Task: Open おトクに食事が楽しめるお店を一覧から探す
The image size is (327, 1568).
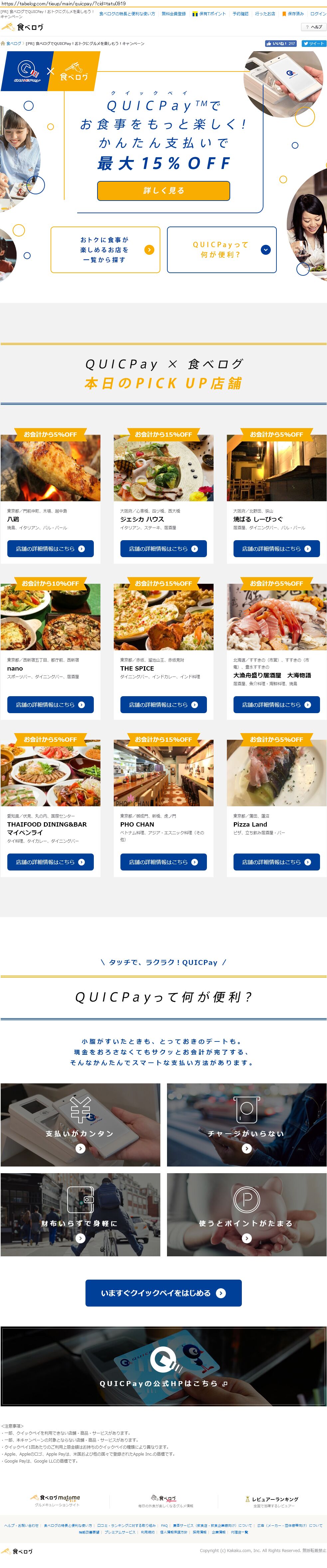Action: (x=105, y=249)
